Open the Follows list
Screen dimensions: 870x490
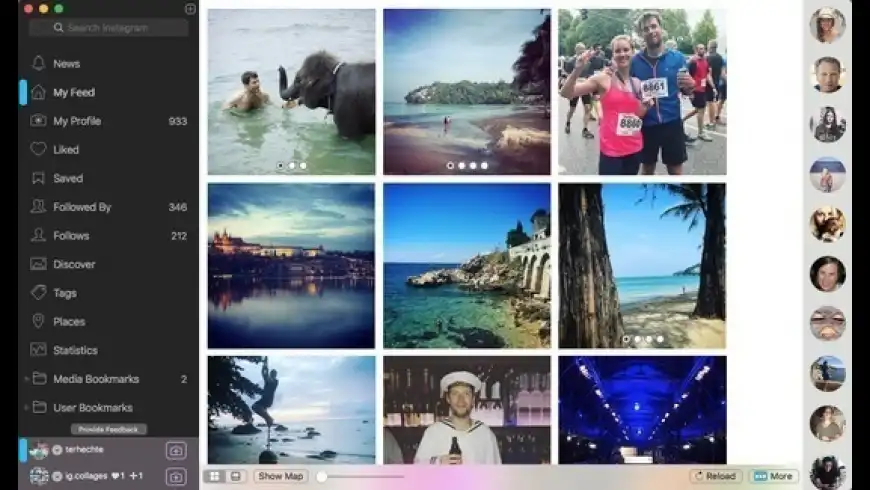point(71,236)
